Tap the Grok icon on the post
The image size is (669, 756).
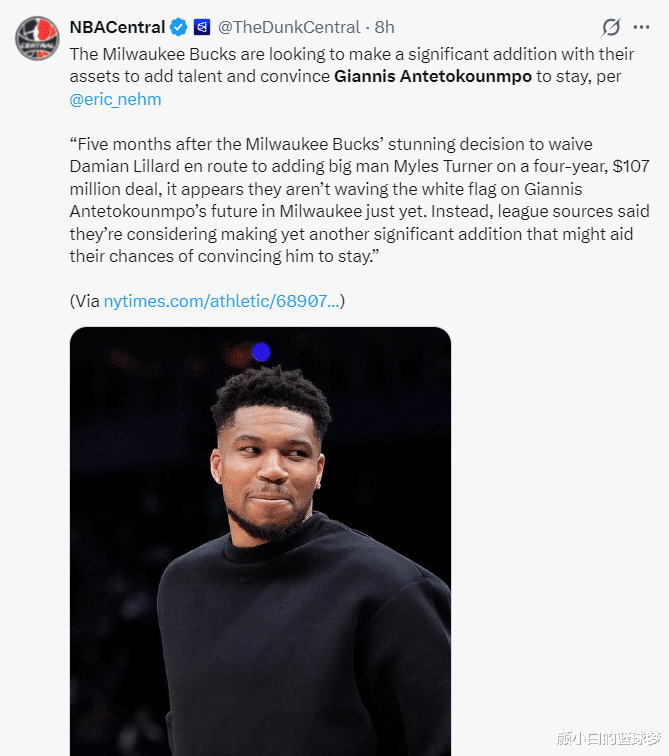click(611, 27)
